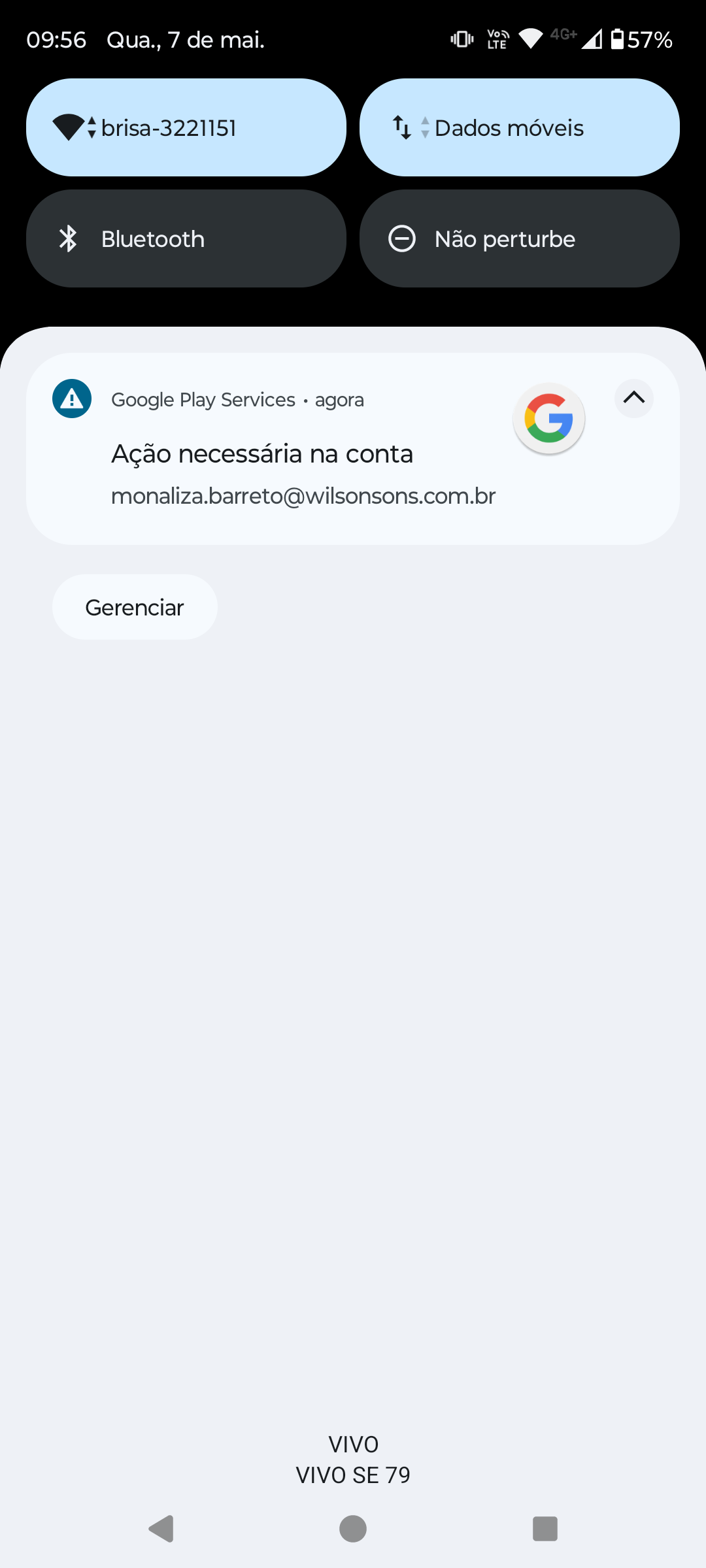Collapse the Google Play Services notification
Screen dimensions: 706x1568
coord(633,399)
